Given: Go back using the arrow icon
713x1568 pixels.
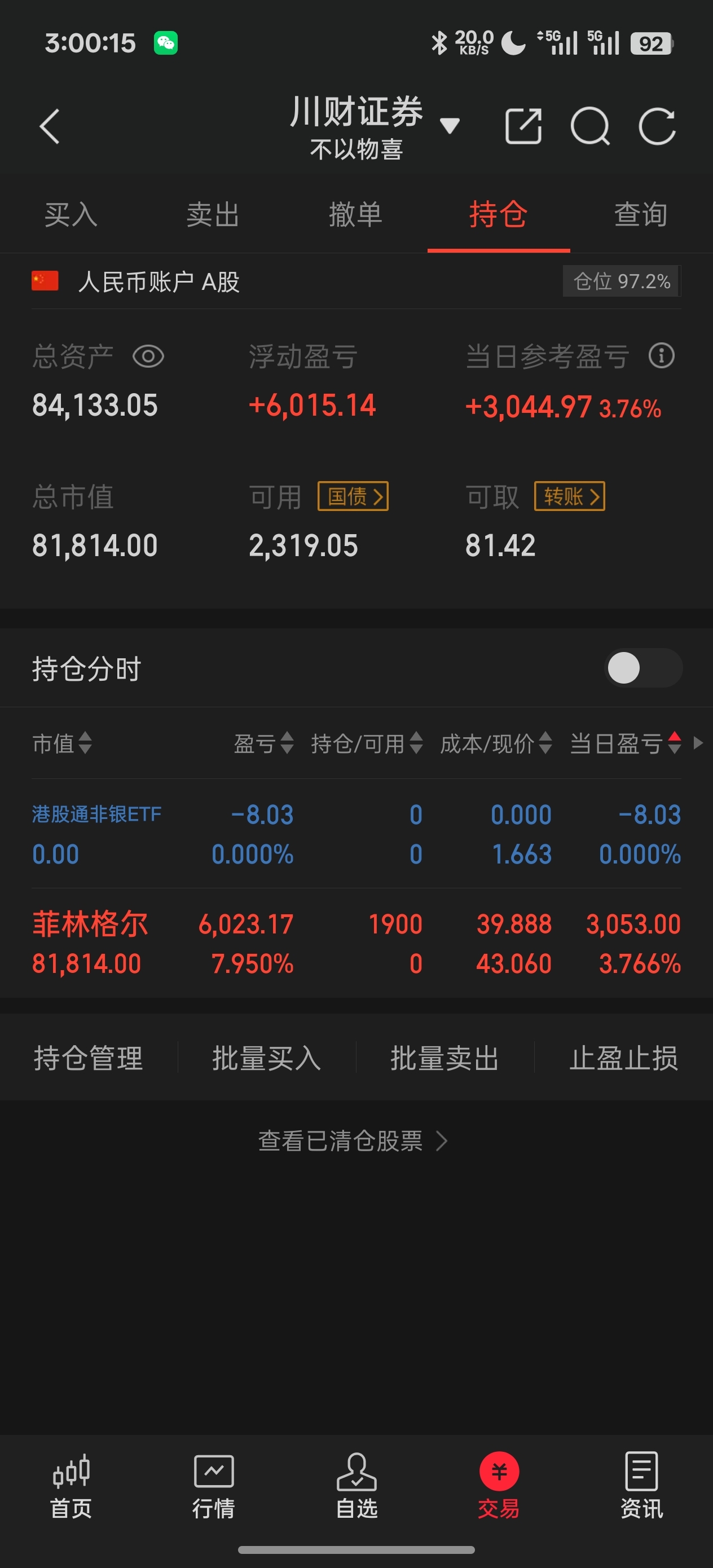Looking at the screenshot, I should [50, 126].
